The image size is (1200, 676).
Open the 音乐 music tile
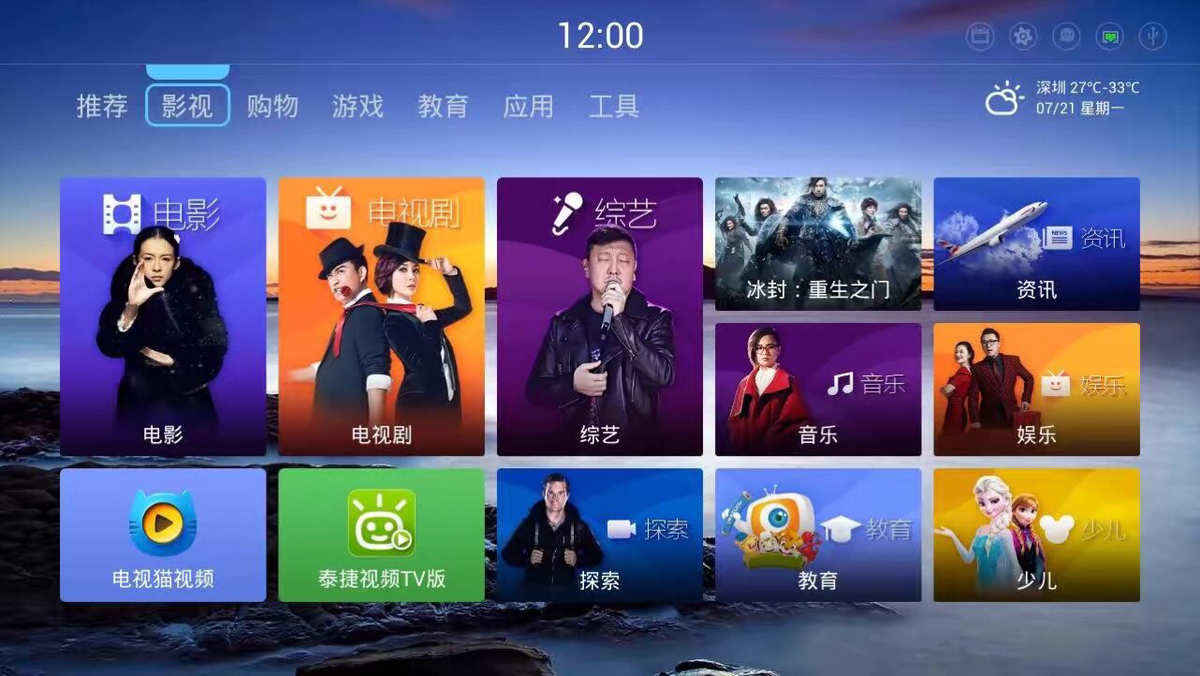pos(818,389)
